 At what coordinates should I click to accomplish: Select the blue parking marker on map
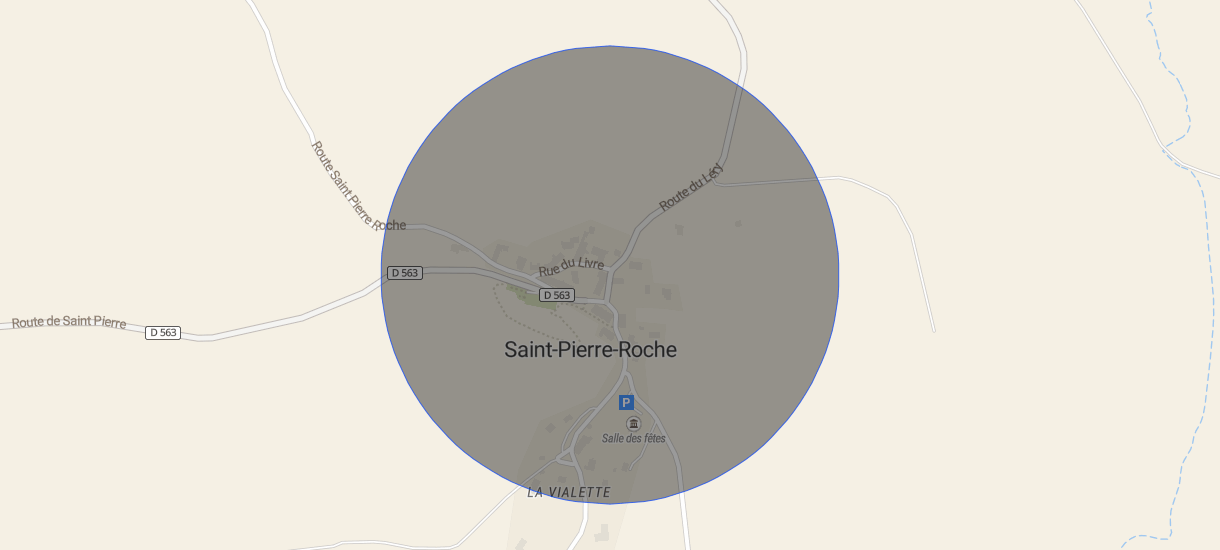click(x=626, y=403)
